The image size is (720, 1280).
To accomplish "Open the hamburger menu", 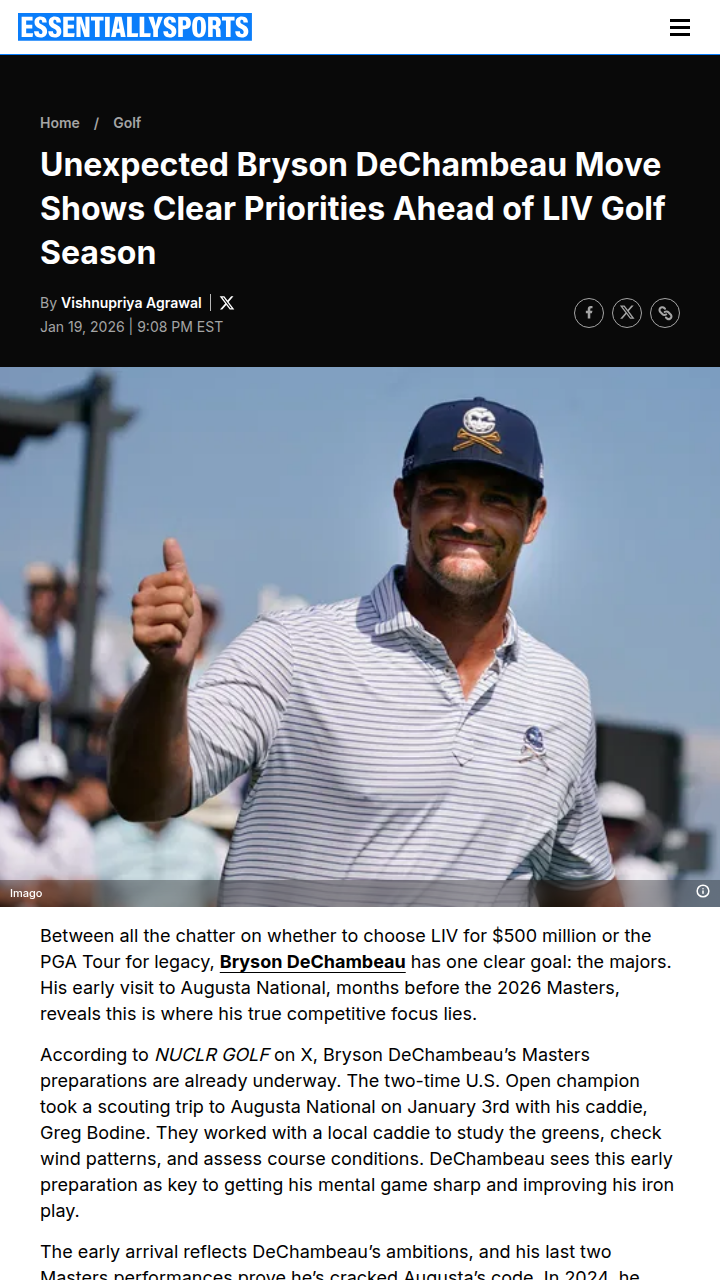I will click(x=680, y=28).
